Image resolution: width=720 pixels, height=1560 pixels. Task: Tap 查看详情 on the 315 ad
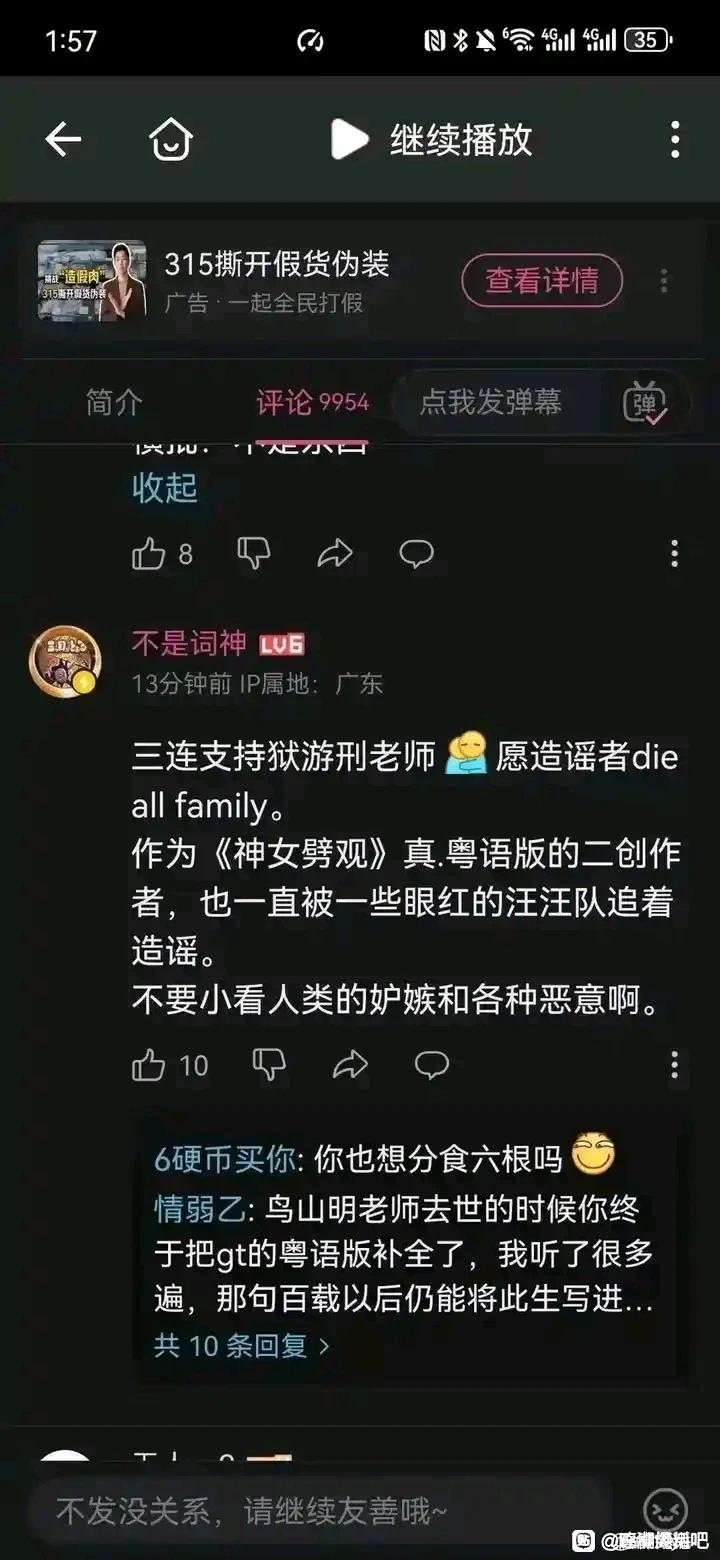point(542,281)
